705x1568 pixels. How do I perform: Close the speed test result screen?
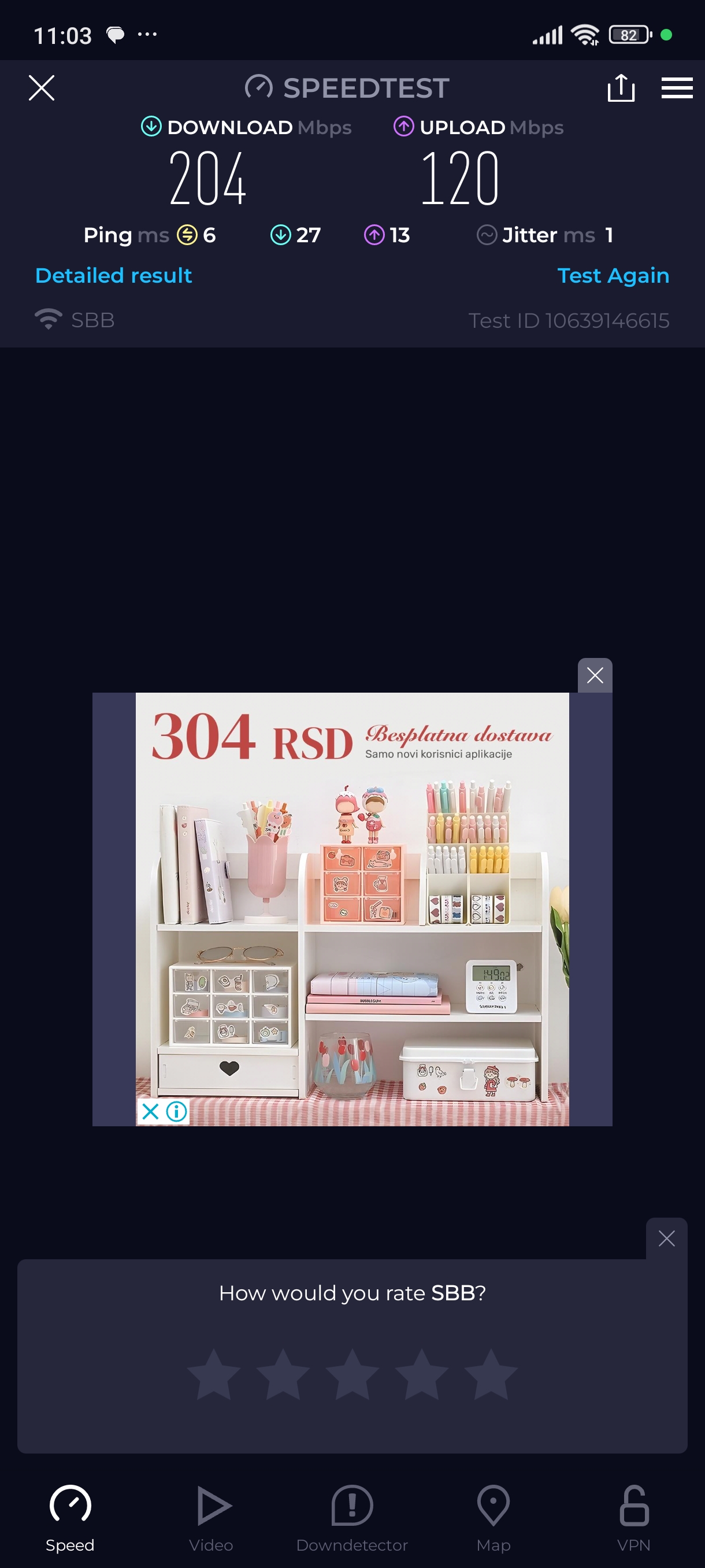[42, 88]
